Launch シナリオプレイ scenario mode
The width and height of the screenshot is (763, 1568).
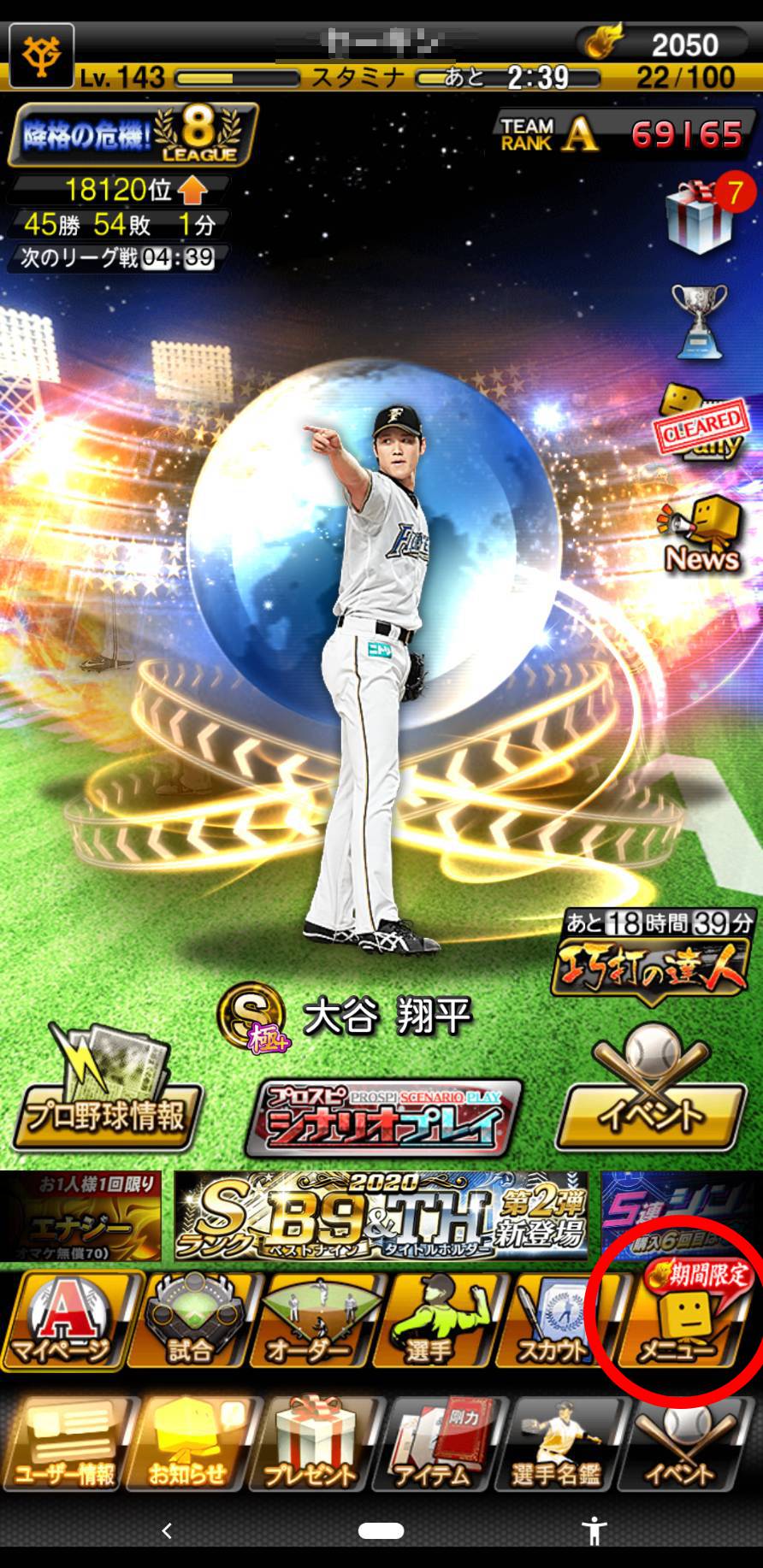pos(381,1111)
